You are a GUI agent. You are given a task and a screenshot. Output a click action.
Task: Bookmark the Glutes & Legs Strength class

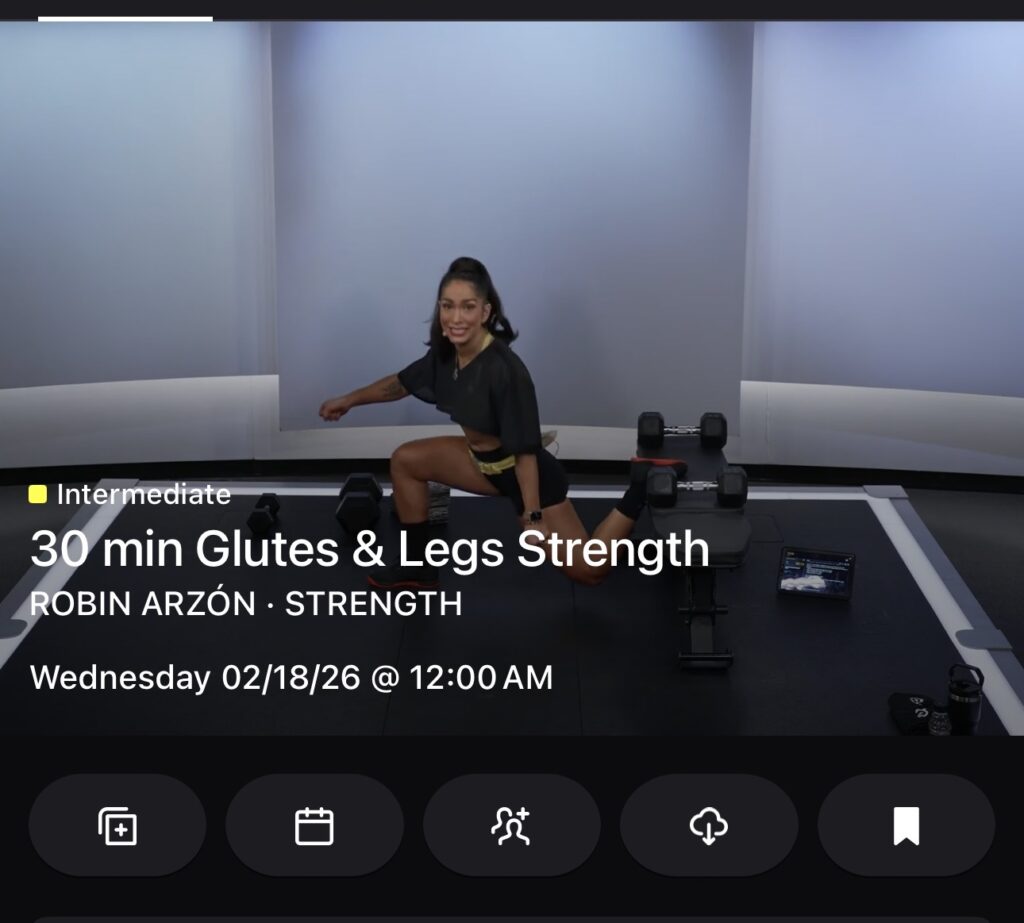click(906, 826)
